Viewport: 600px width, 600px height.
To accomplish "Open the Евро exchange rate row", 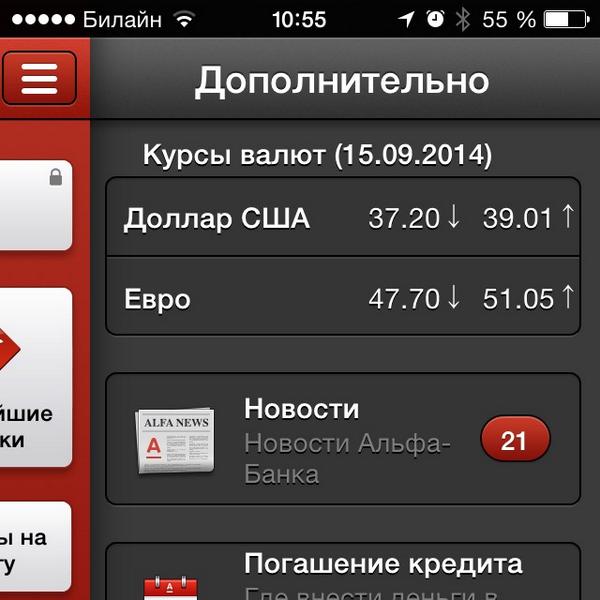I will (x=343, y=298).
